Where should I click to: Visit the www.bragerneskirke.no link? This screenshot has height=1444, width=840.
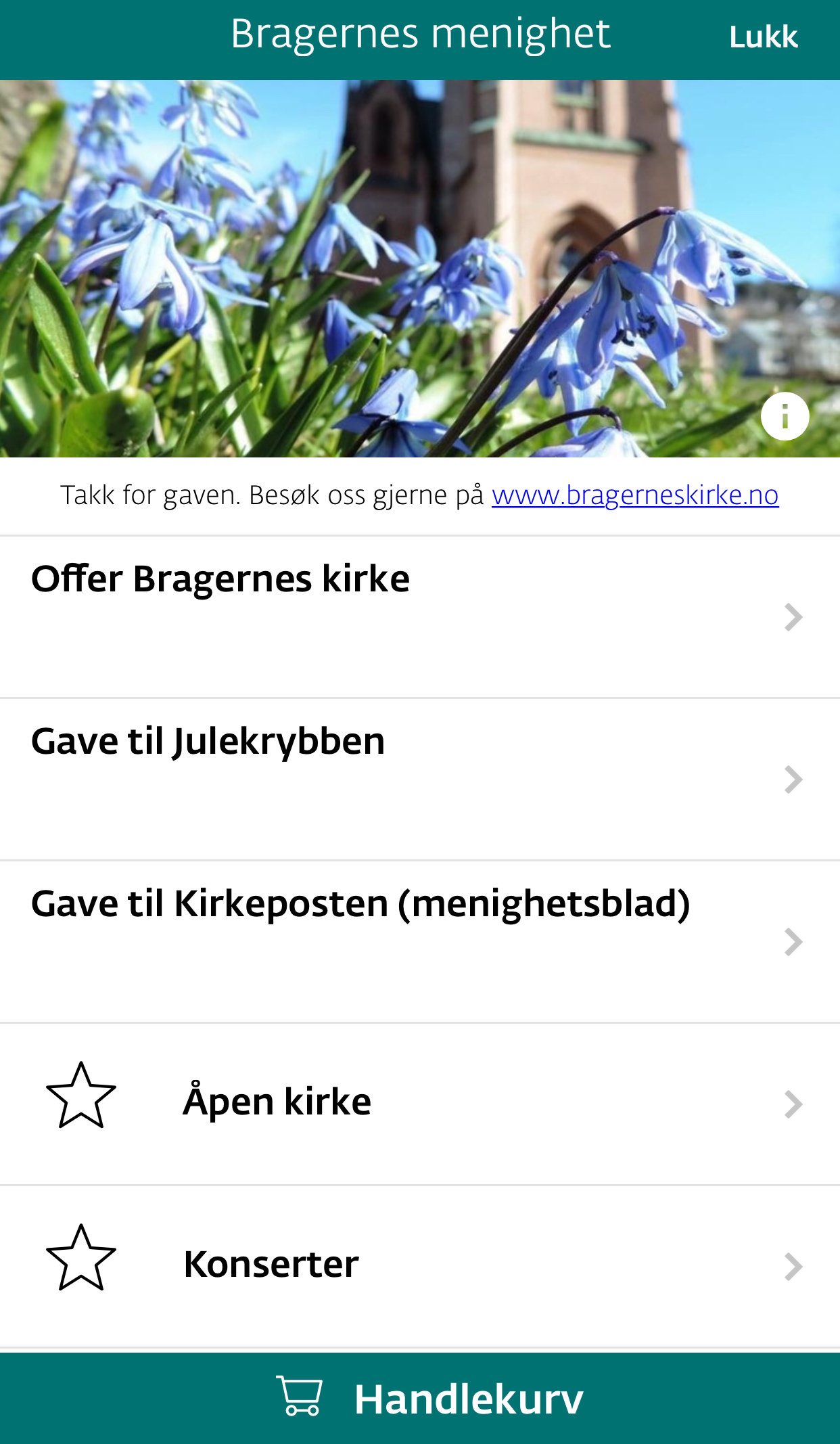click(x=634, y=495)
